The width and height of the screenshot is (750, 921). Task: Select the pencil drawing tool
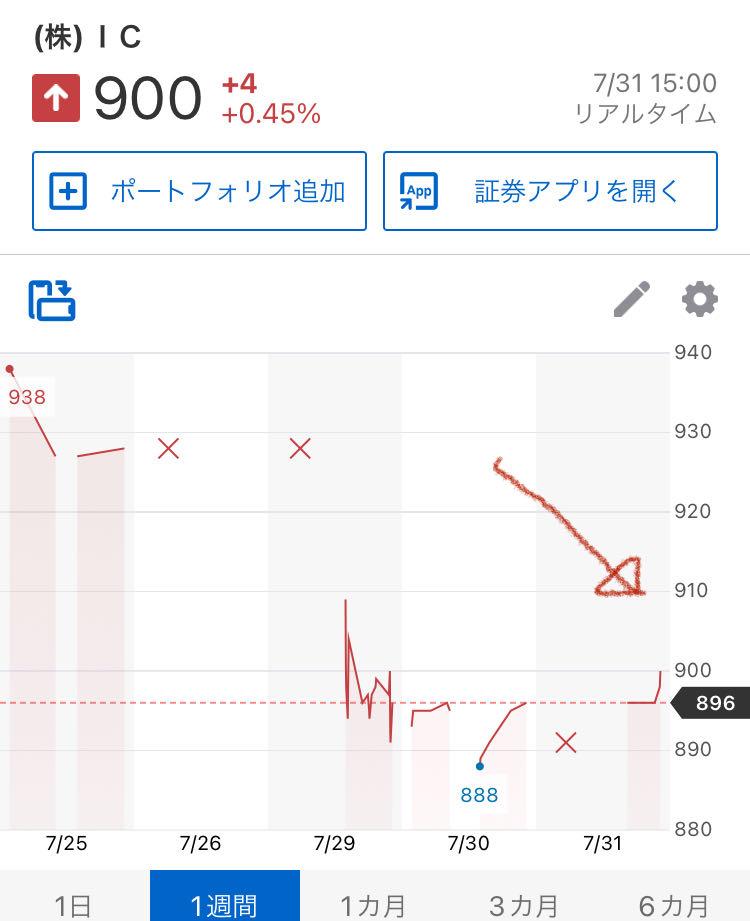click(634, 297)
